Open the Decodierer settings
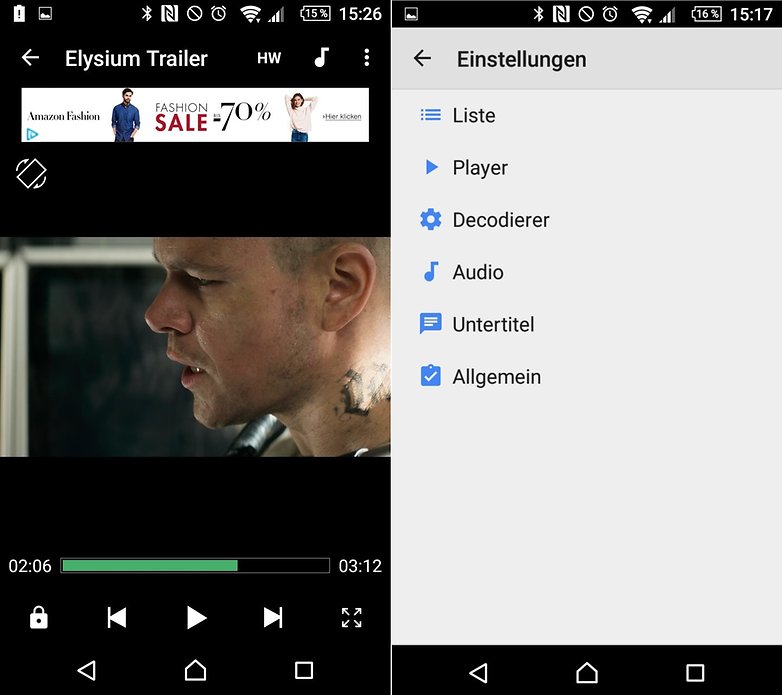The width and height of the screenshot is (782, 695). pos(500,220)
